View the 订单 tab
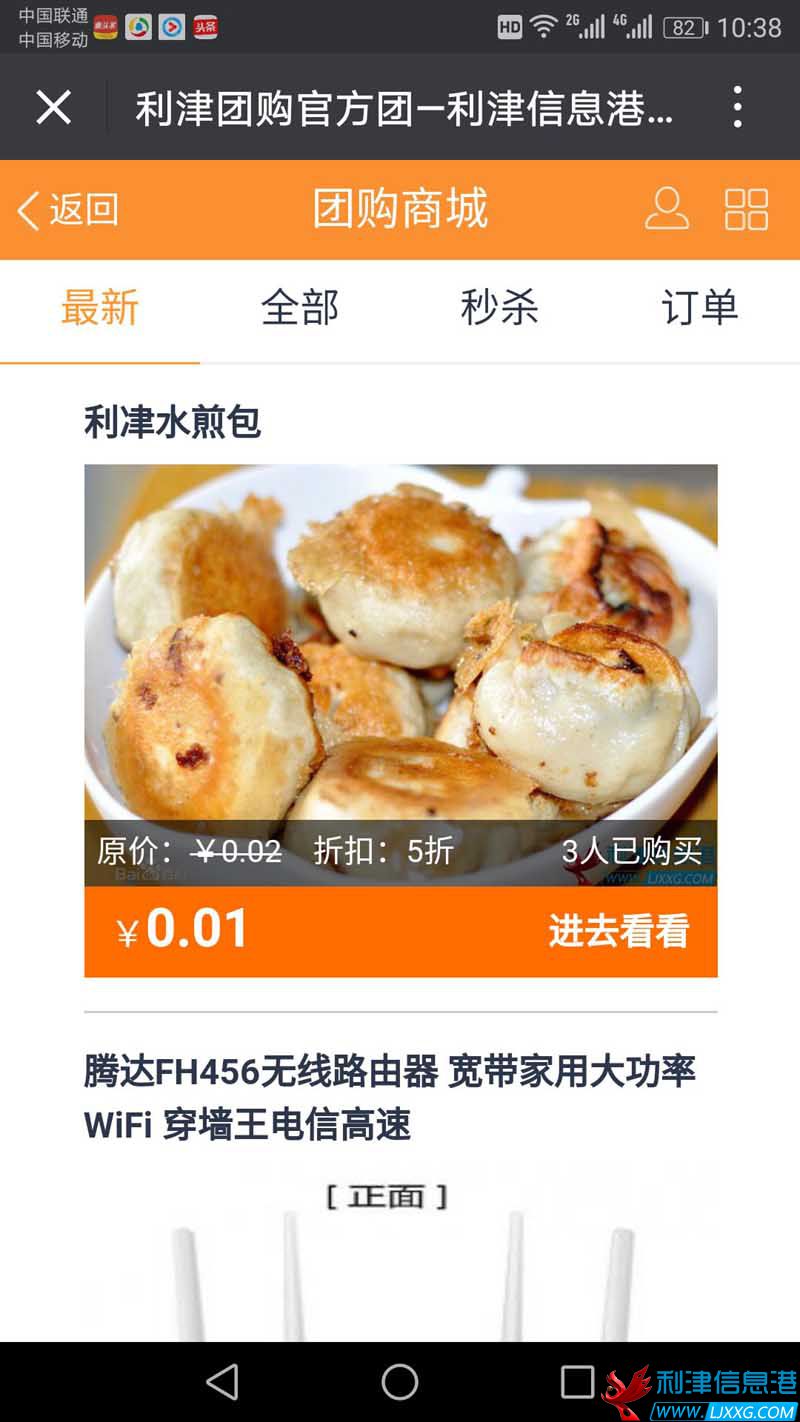The height and width of the screenshot is (1422, 800). tap(700, 308)
